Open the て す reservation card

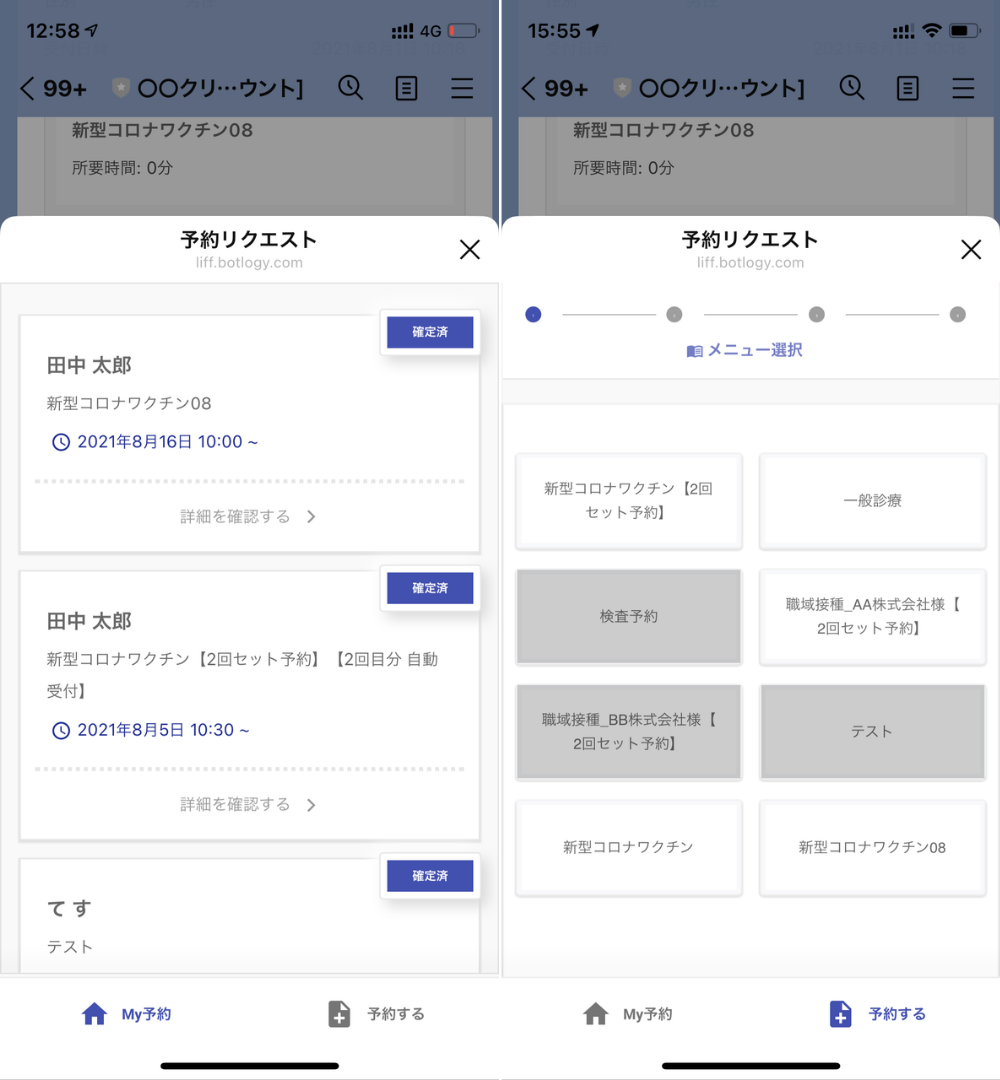click(248, 925)
